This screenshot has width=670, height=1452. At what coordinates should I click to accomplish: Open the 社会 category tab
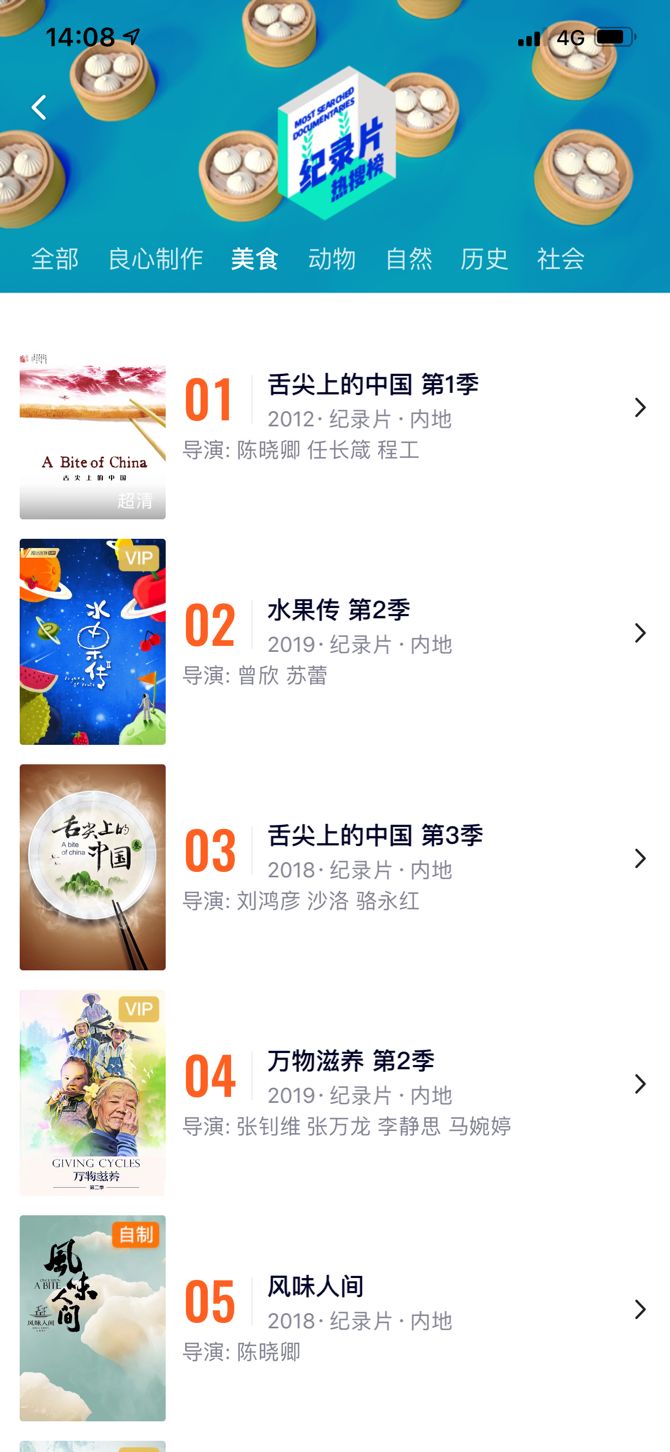[560, 260]
